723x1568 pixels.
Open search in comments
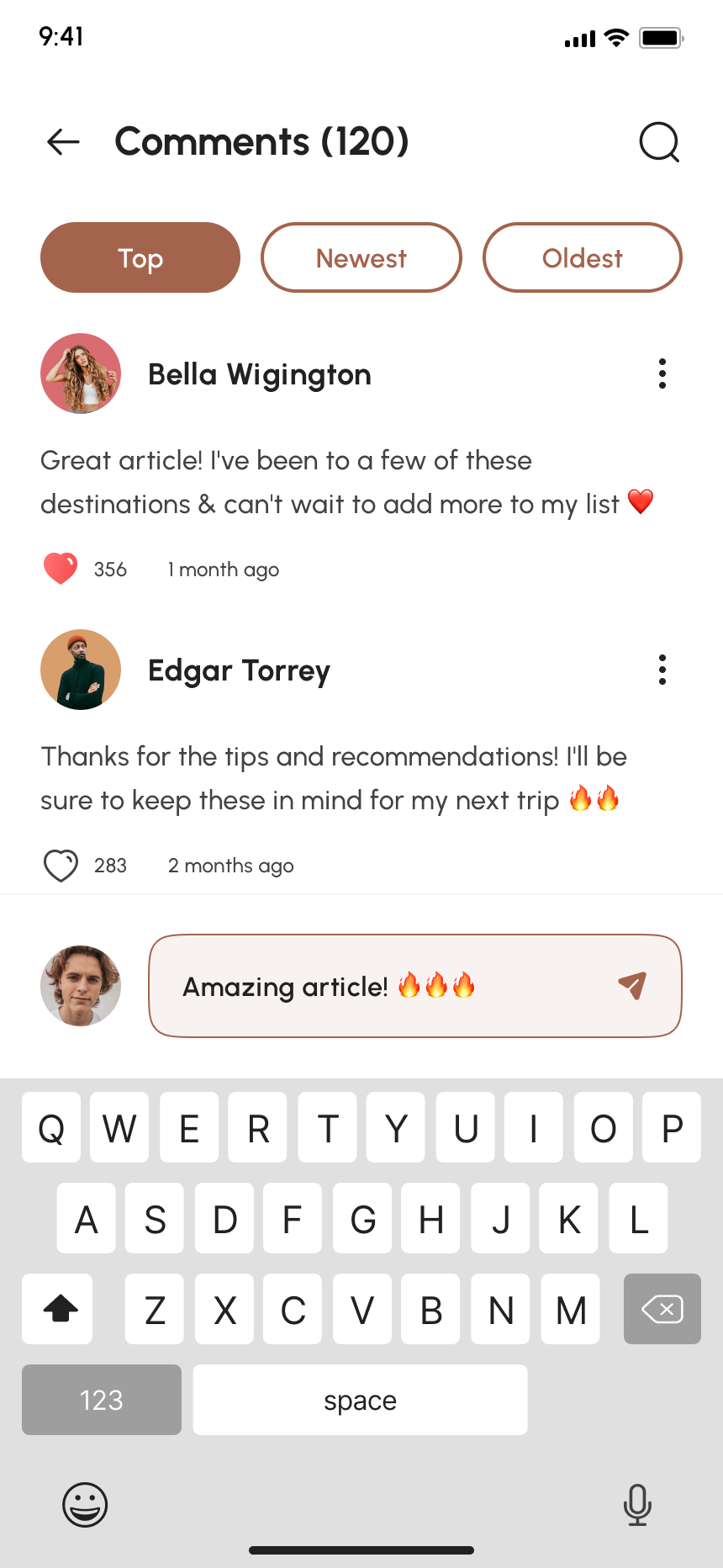tap(659, 141)
